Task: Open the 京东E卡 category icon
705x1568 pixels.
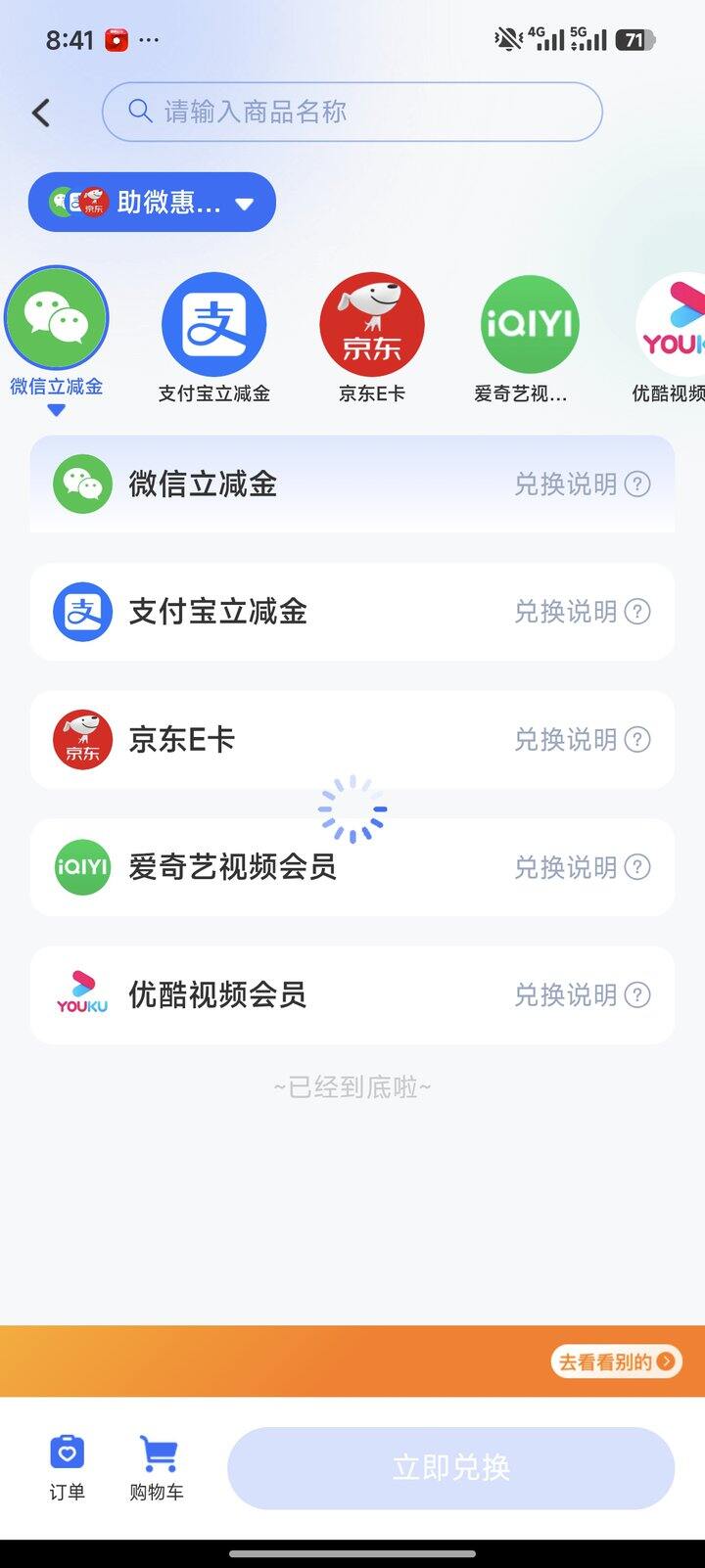Action: click(x=372, y=324)
